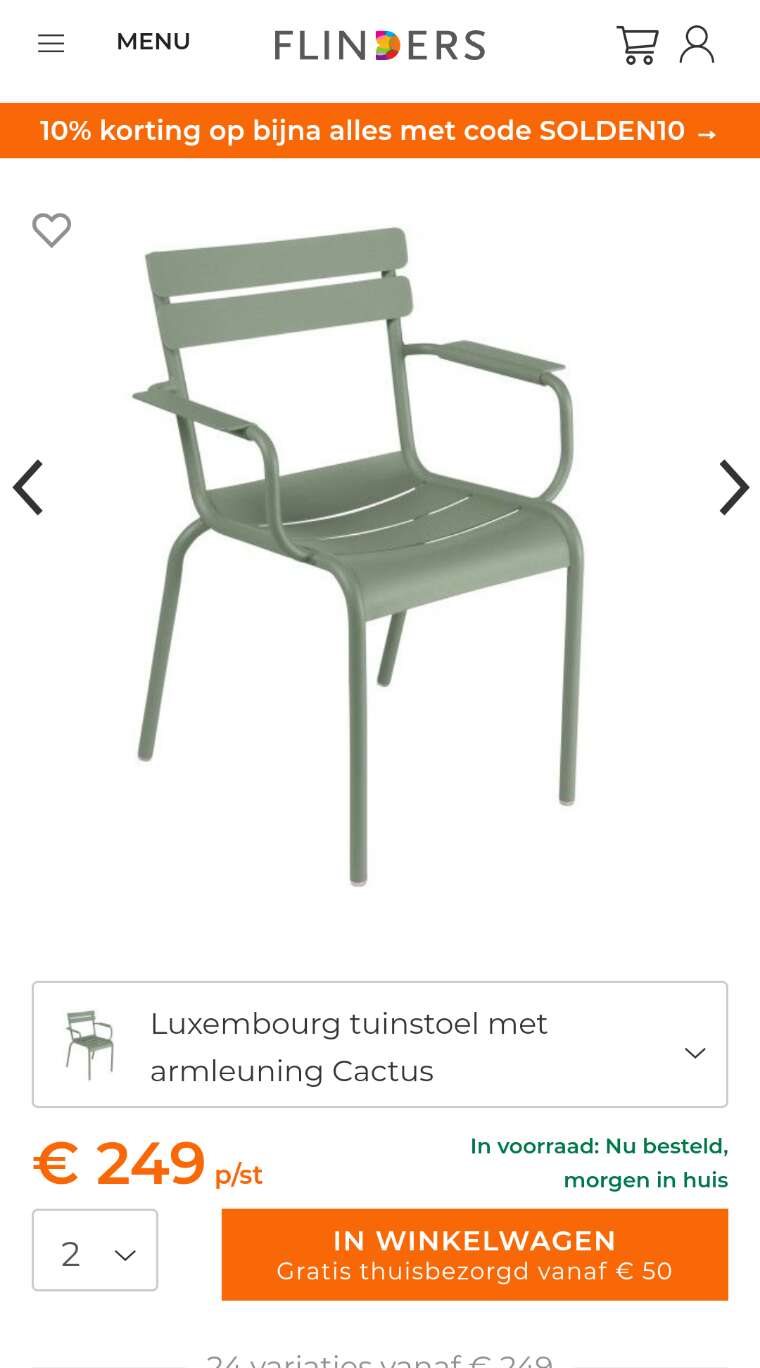
Task: Add chair to wishlist heart
Action: [52, 230]
